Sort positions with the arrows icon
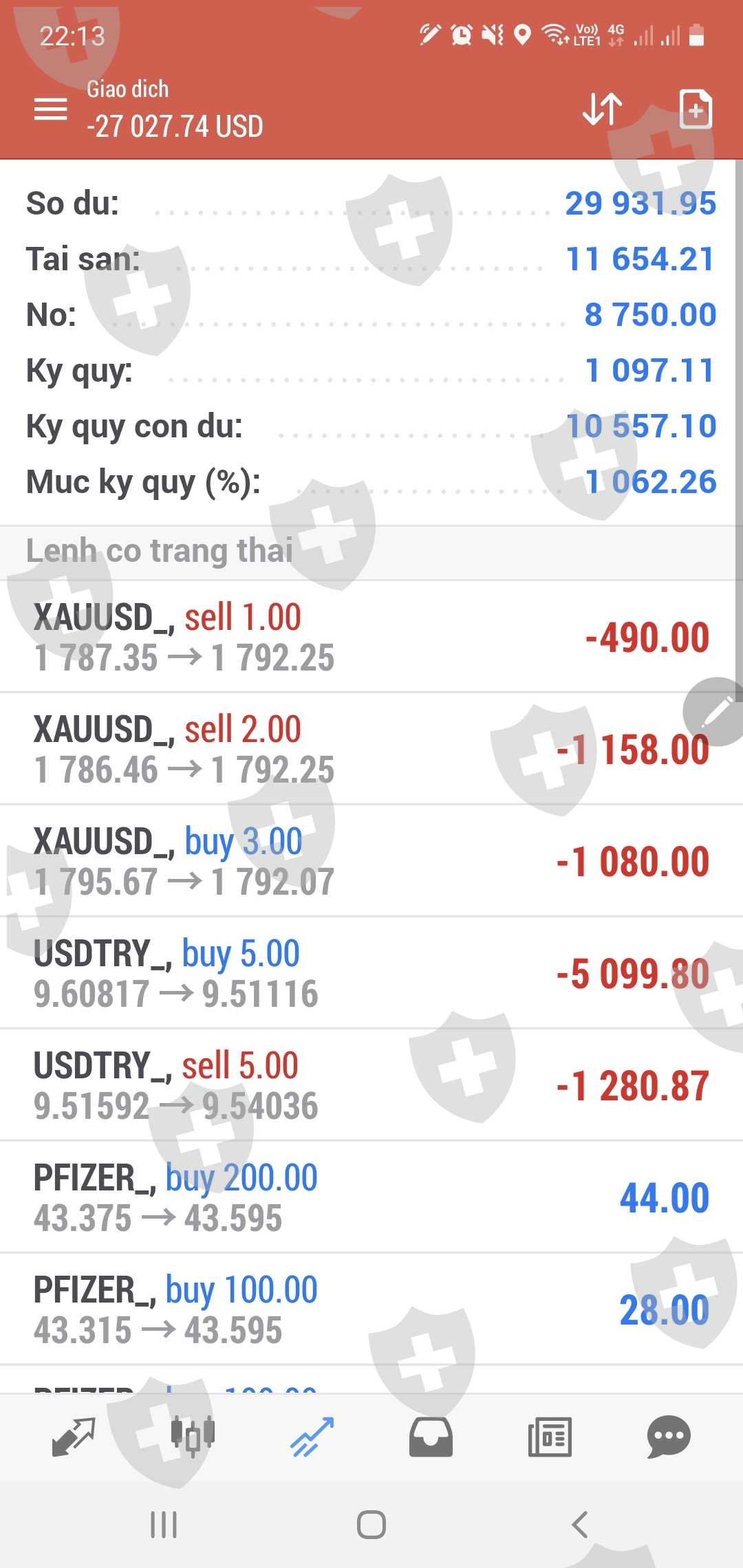This screenshot has width=743, height=1568. click(602, 109)
